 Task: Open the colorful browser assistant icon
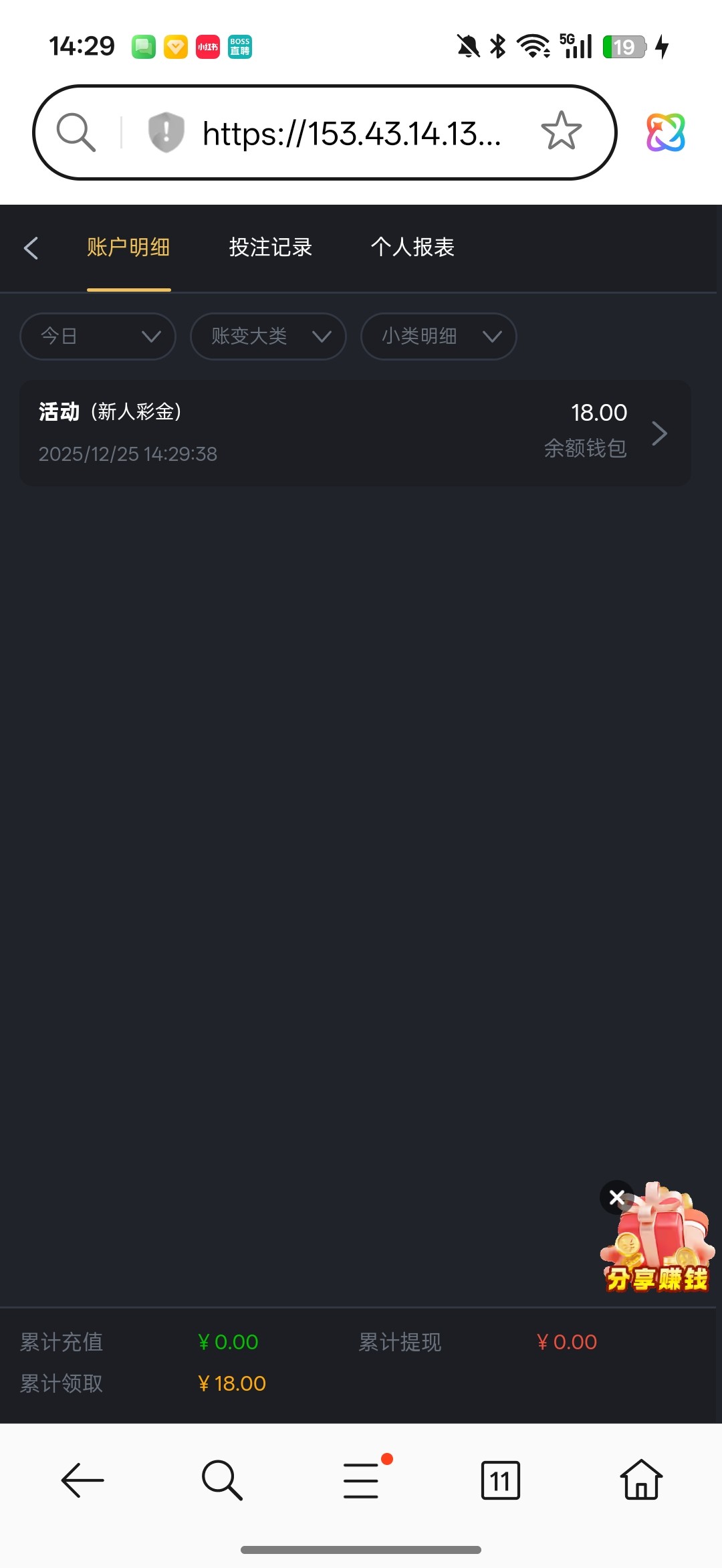tap(665, 132)
